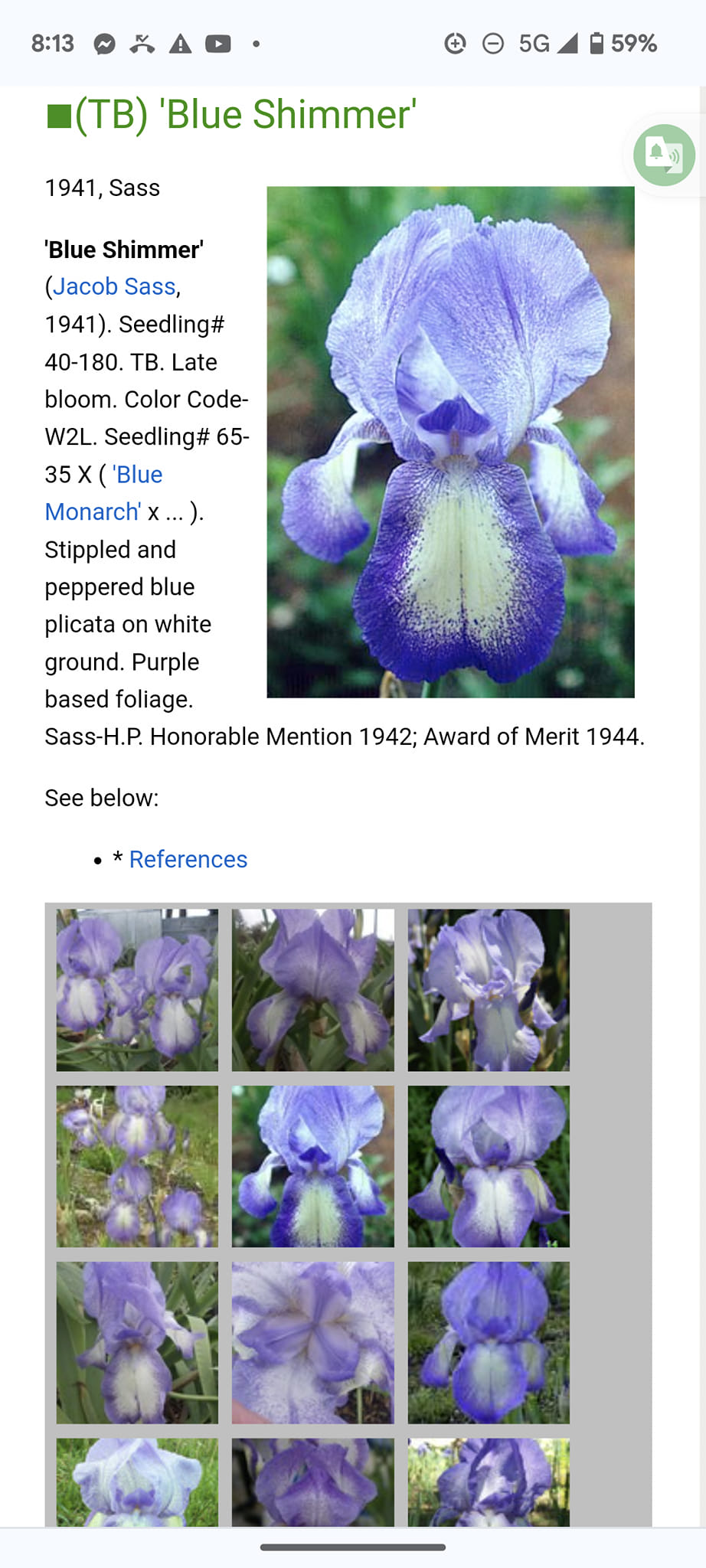Open the second-row thumbnail of irises in grass
This screenshot has width=706, height=1568.
coord(137,1166)
